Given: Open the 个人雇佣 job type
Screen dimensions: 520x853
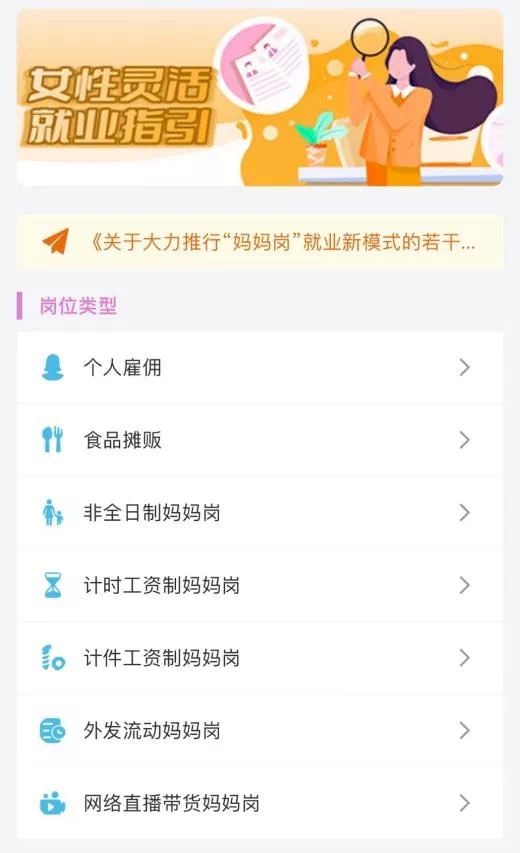Looking at the screenshot, I should click(260, 368).
